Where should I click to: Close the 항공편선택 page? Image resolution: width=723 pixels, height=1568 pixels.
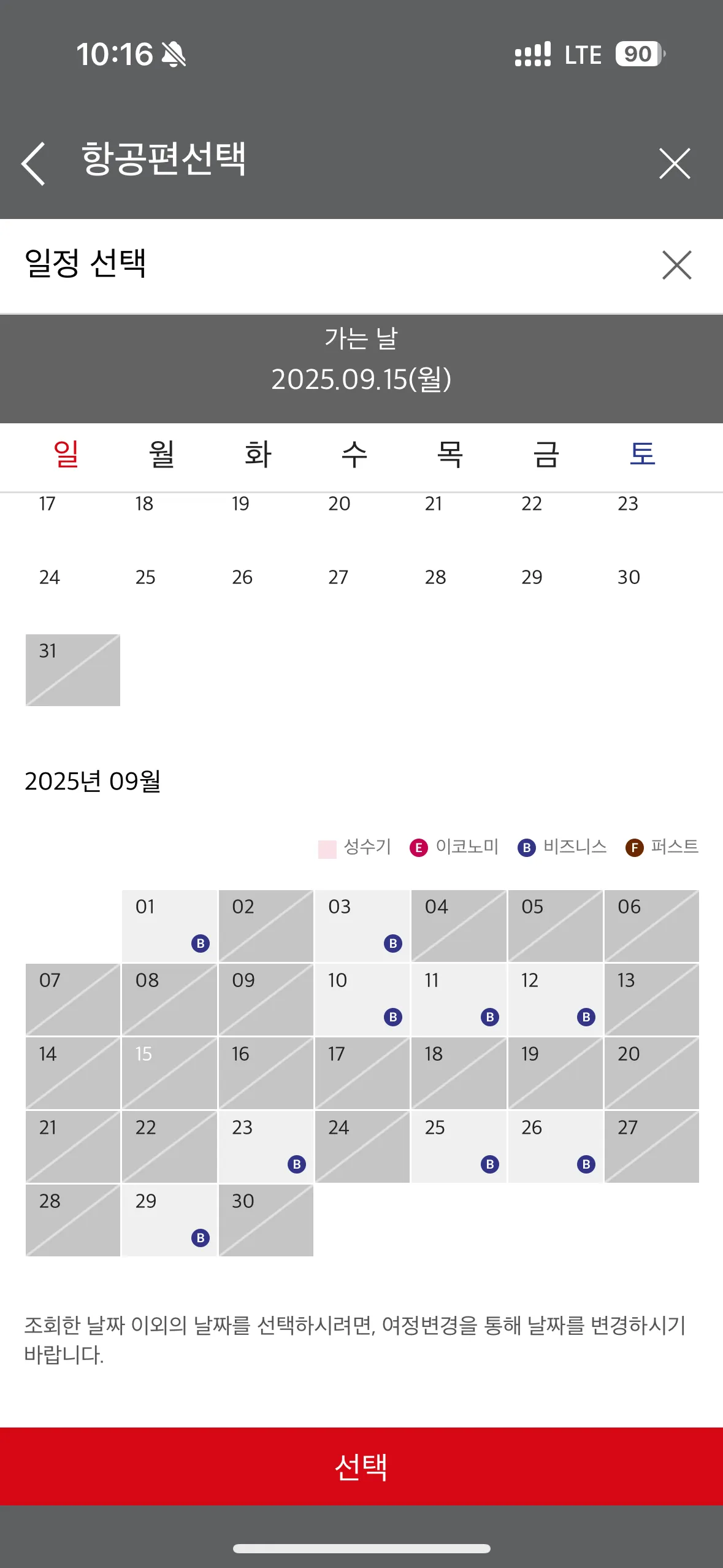tap(675, 163)
